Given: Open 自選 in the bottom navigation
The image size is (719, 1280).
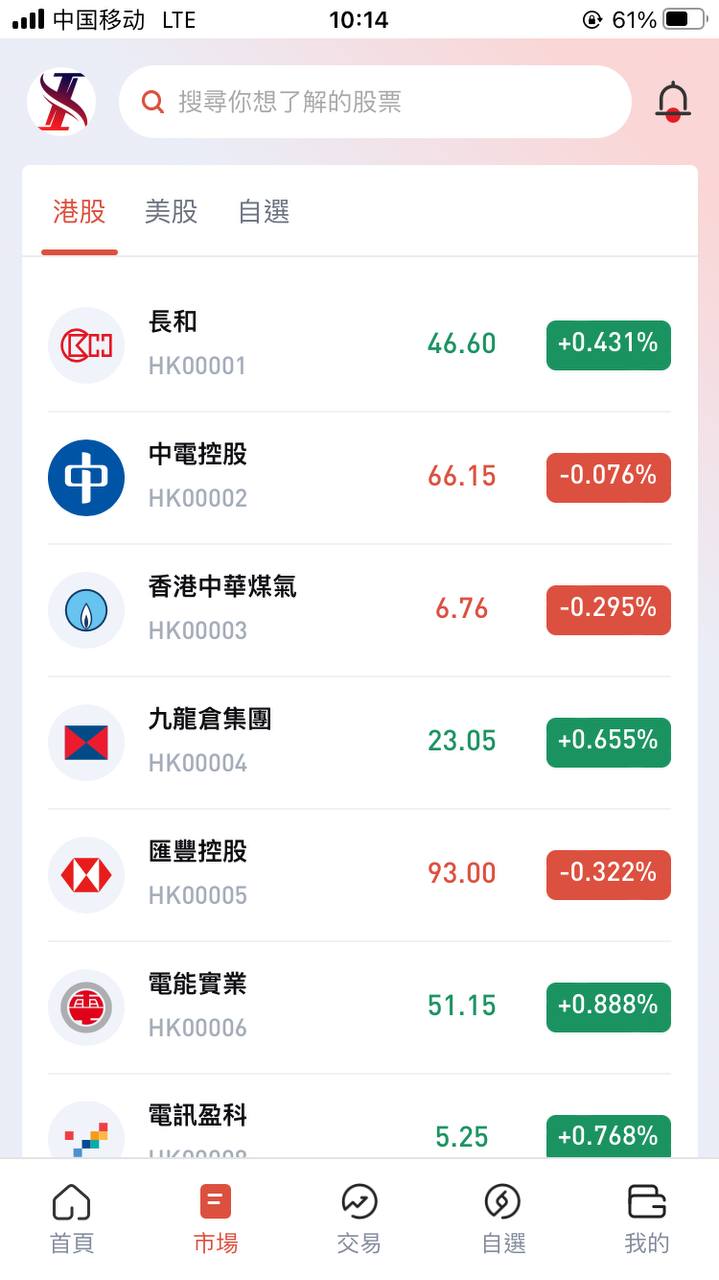Looking at the screenshot, I should pos(503,1219).
